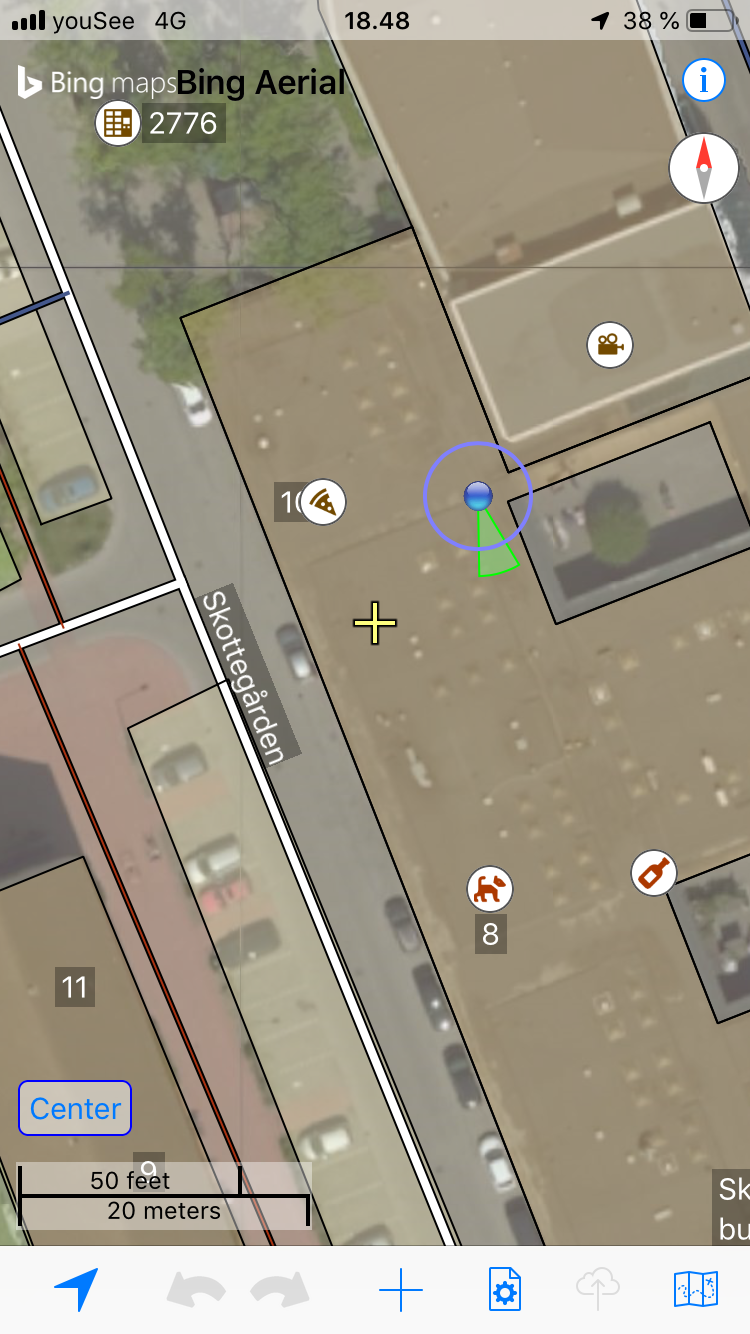
Task: Select the cinema camera marker
Action: point(610,345)
